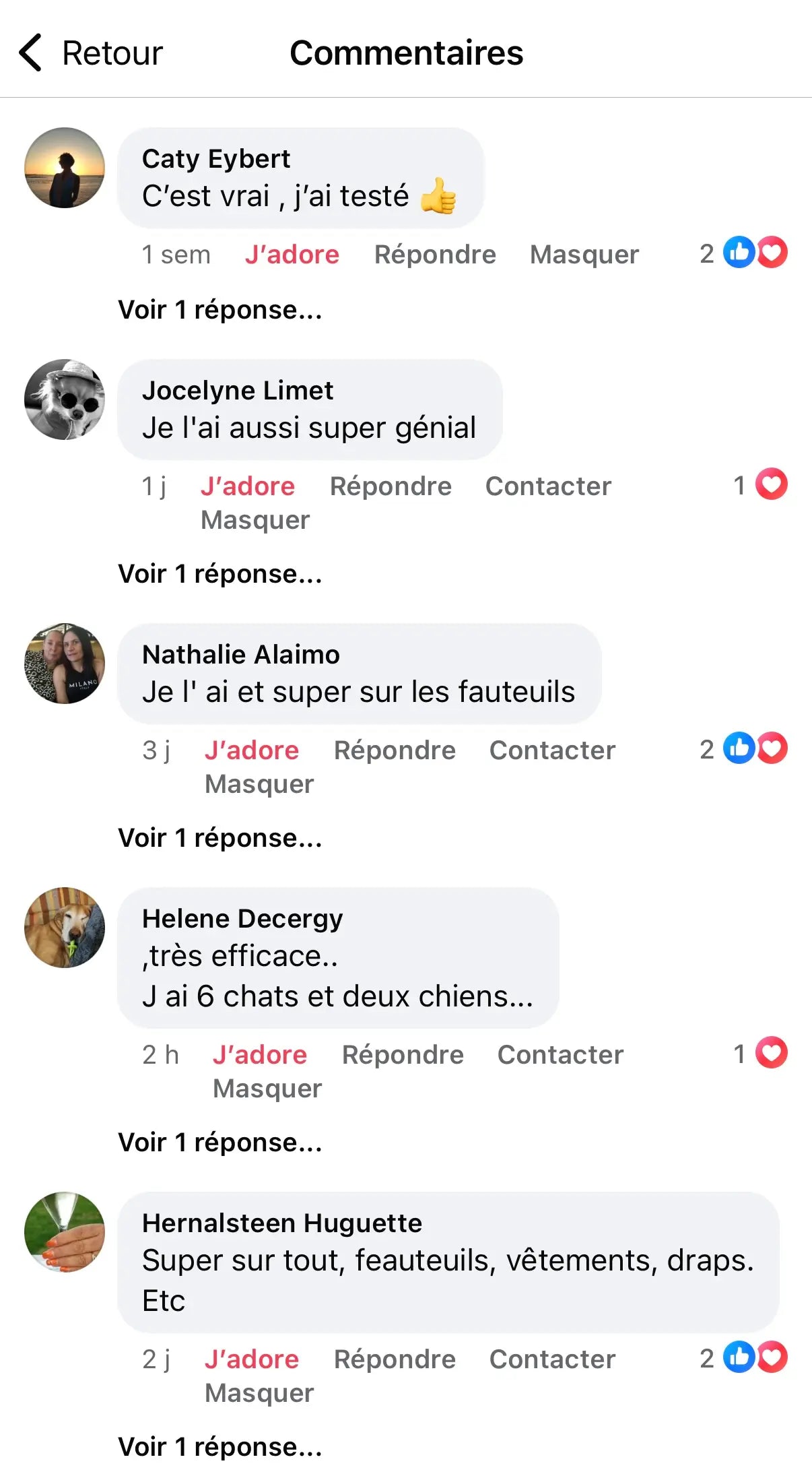This screenshot has width=812, height=1476.
Task: Reply to Jocelyne Limet's comment
Action: [x=390, y=486]
